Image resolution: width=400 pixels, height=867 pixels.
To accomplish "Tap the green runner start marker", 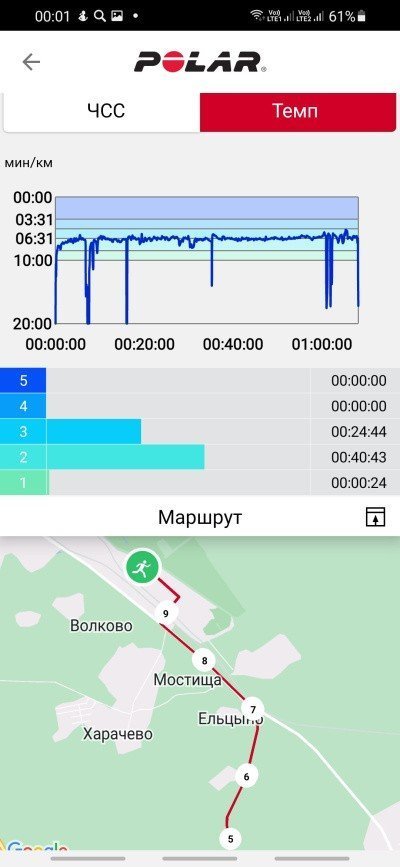I will [143, 567].
